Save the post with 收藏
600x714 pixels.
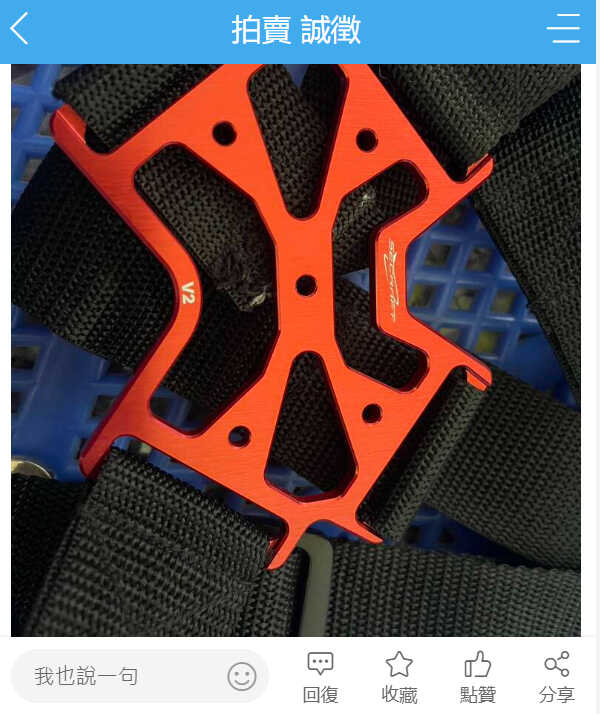pos(399,677)
